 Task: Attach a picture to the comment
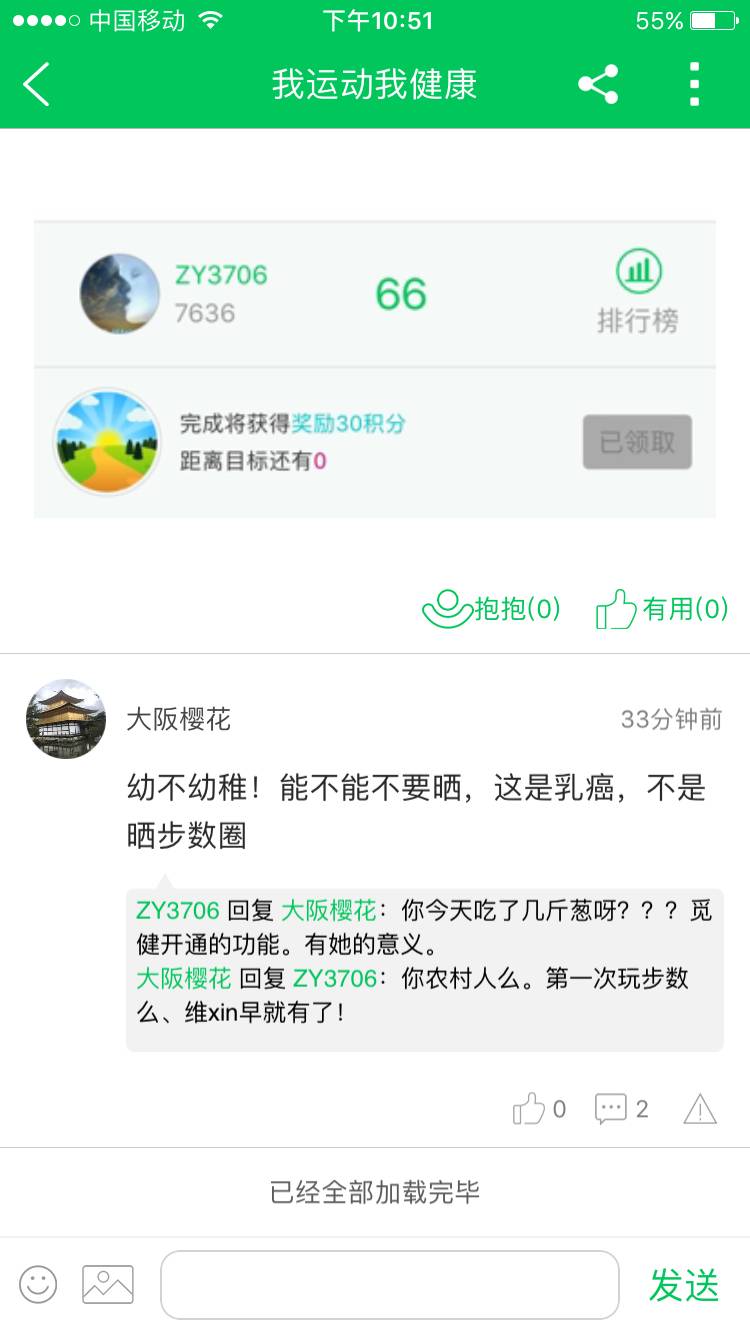tap(108, 1284)
